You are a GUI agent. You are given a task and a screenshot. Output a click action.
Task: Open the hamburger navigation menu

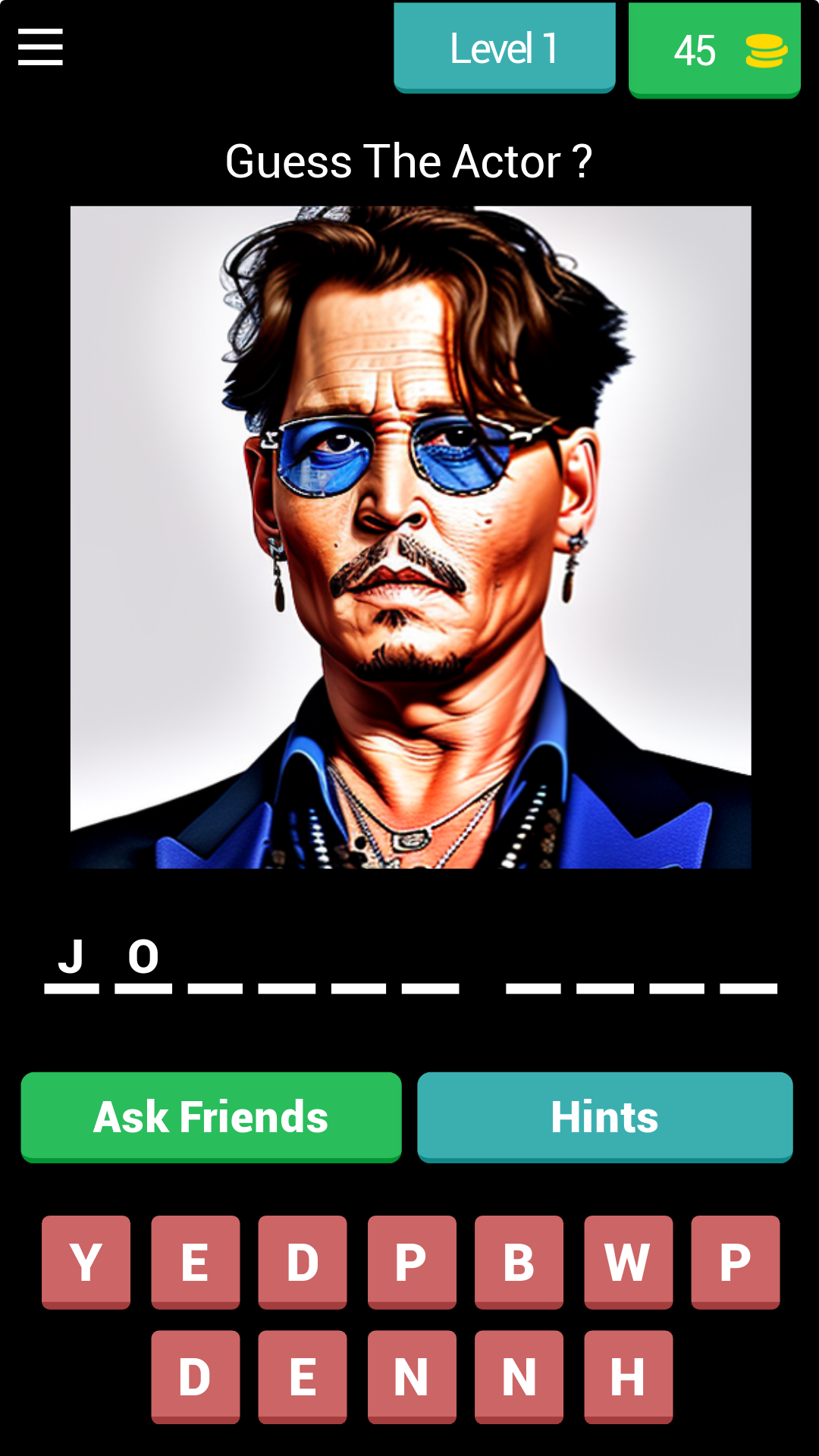pos(39,47)
